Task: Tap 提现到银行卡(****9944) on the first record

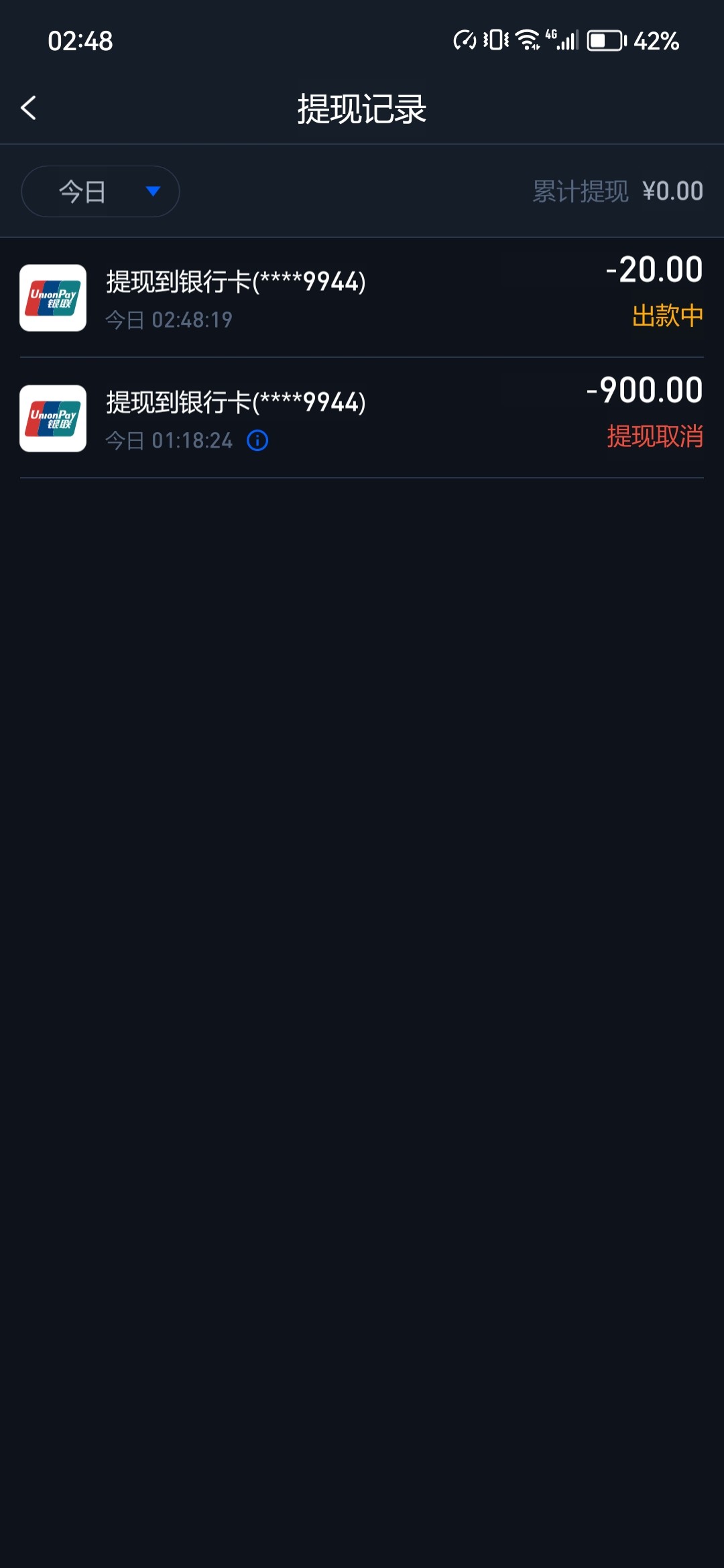Action: (236, 283)
